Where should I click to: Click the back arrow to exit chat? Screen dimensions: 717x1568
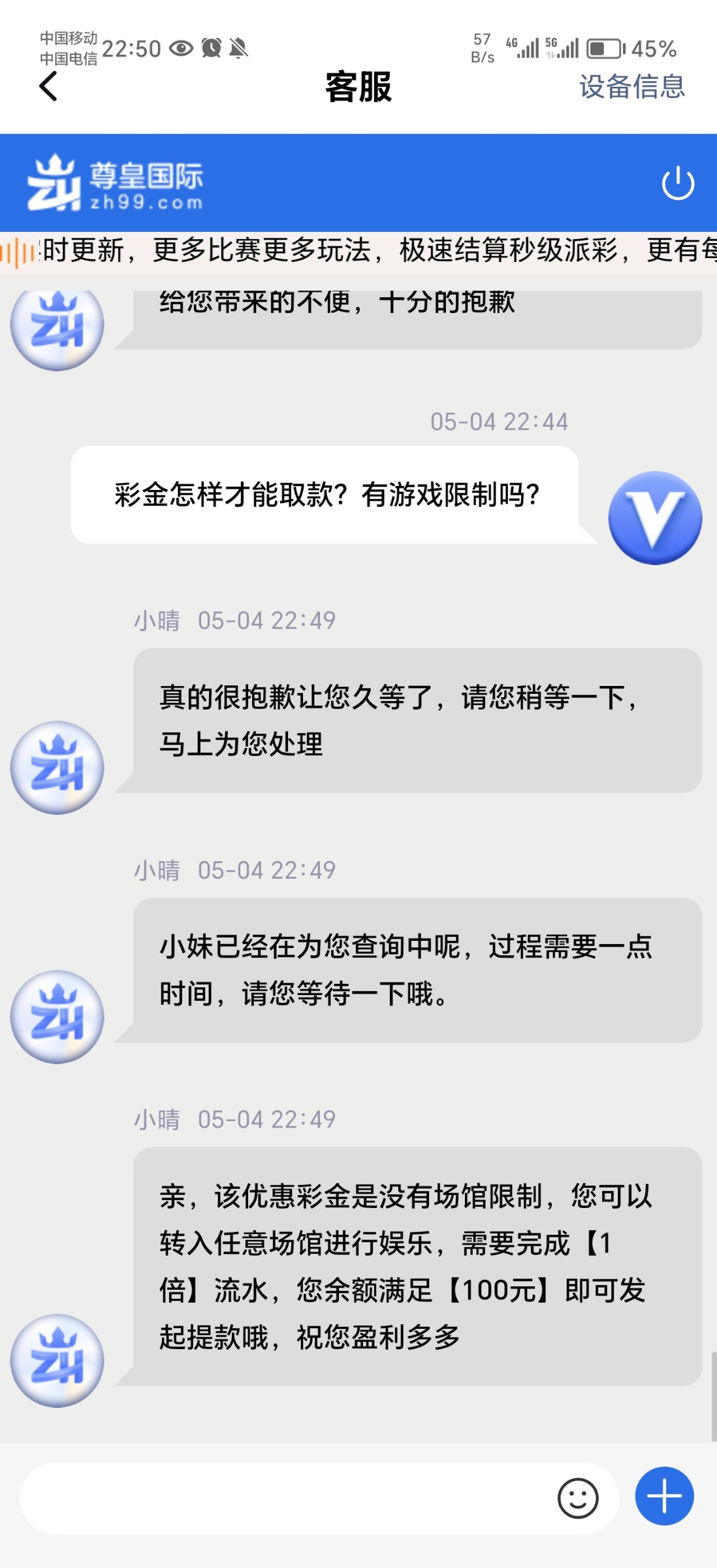[x=48, y=87]
